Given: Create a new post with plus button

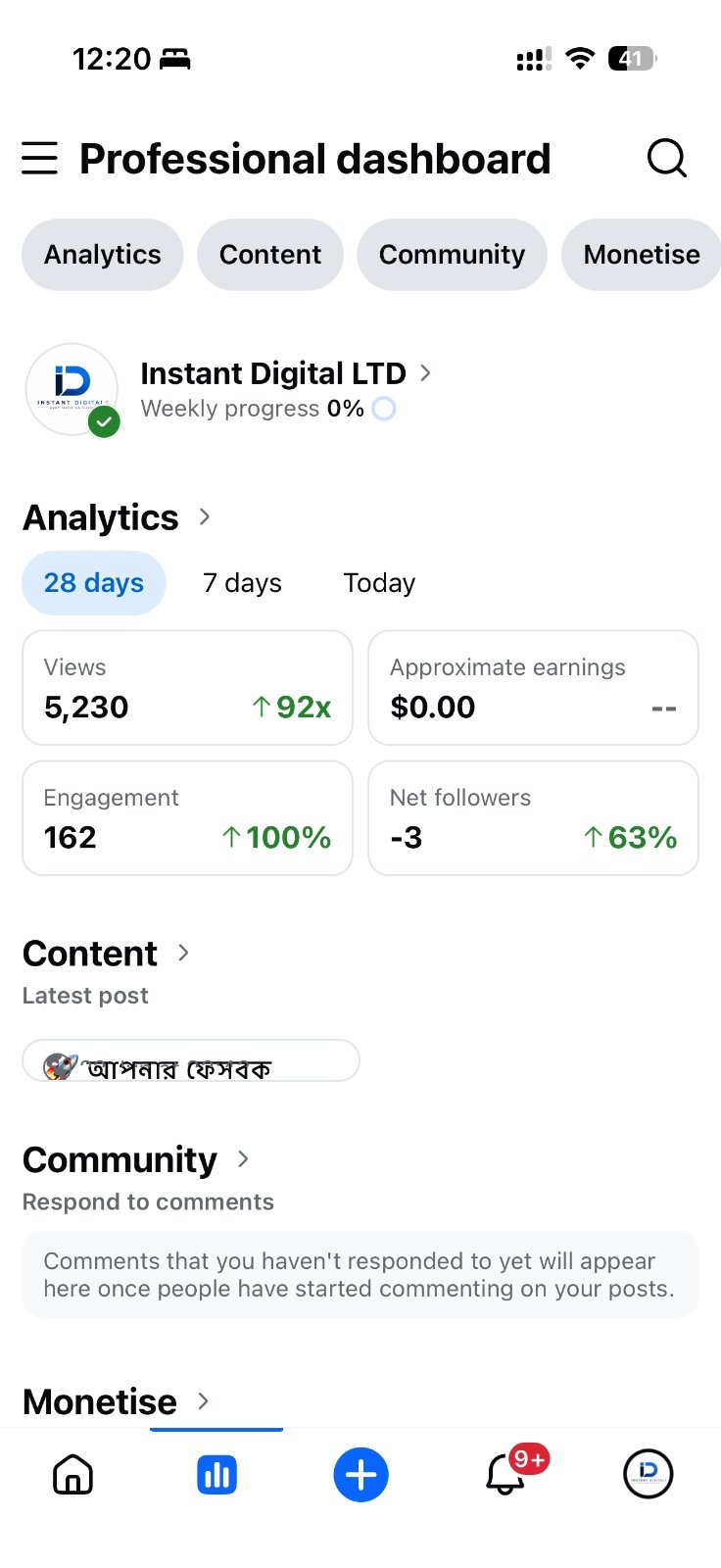Looking at the screenshot, I should coord(360,1474).
